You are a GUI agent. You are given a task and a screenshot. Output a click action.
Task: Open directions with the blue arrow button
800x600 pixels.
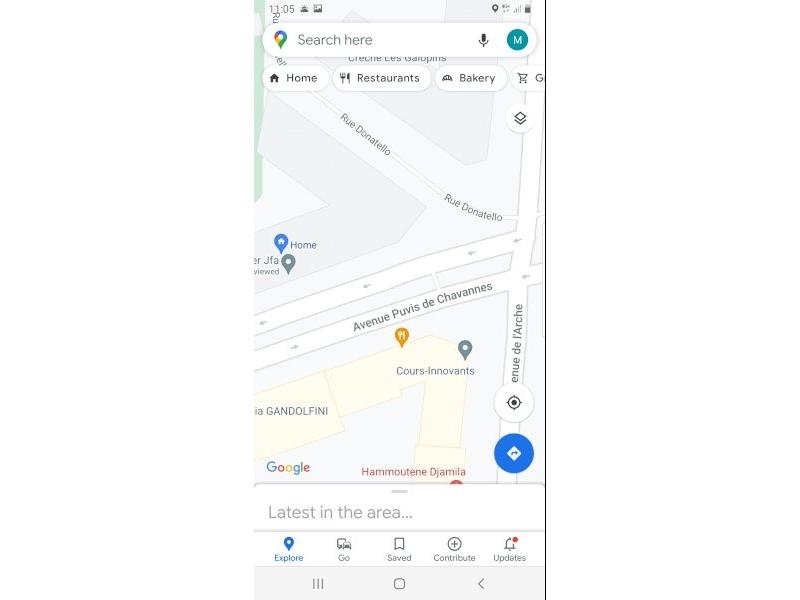tap(514, 453)
